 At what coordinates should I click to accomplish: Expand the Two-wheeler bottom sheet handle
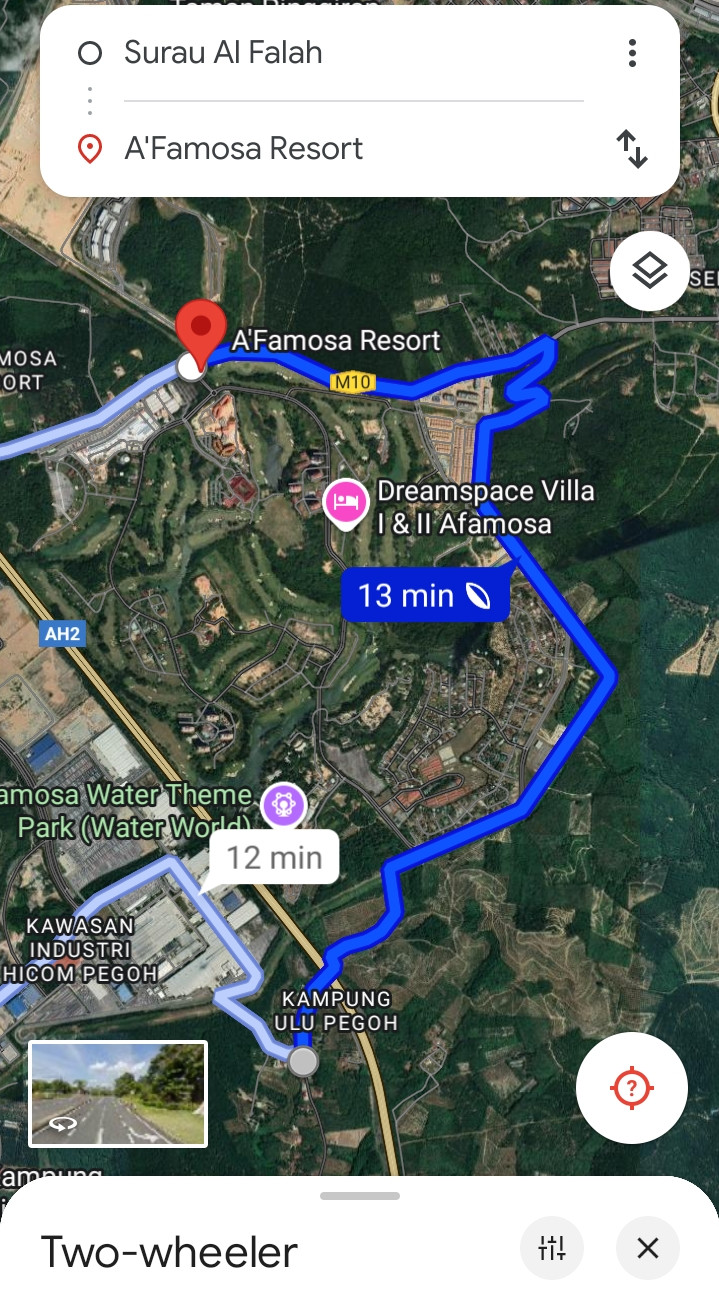coord(360,1196)
